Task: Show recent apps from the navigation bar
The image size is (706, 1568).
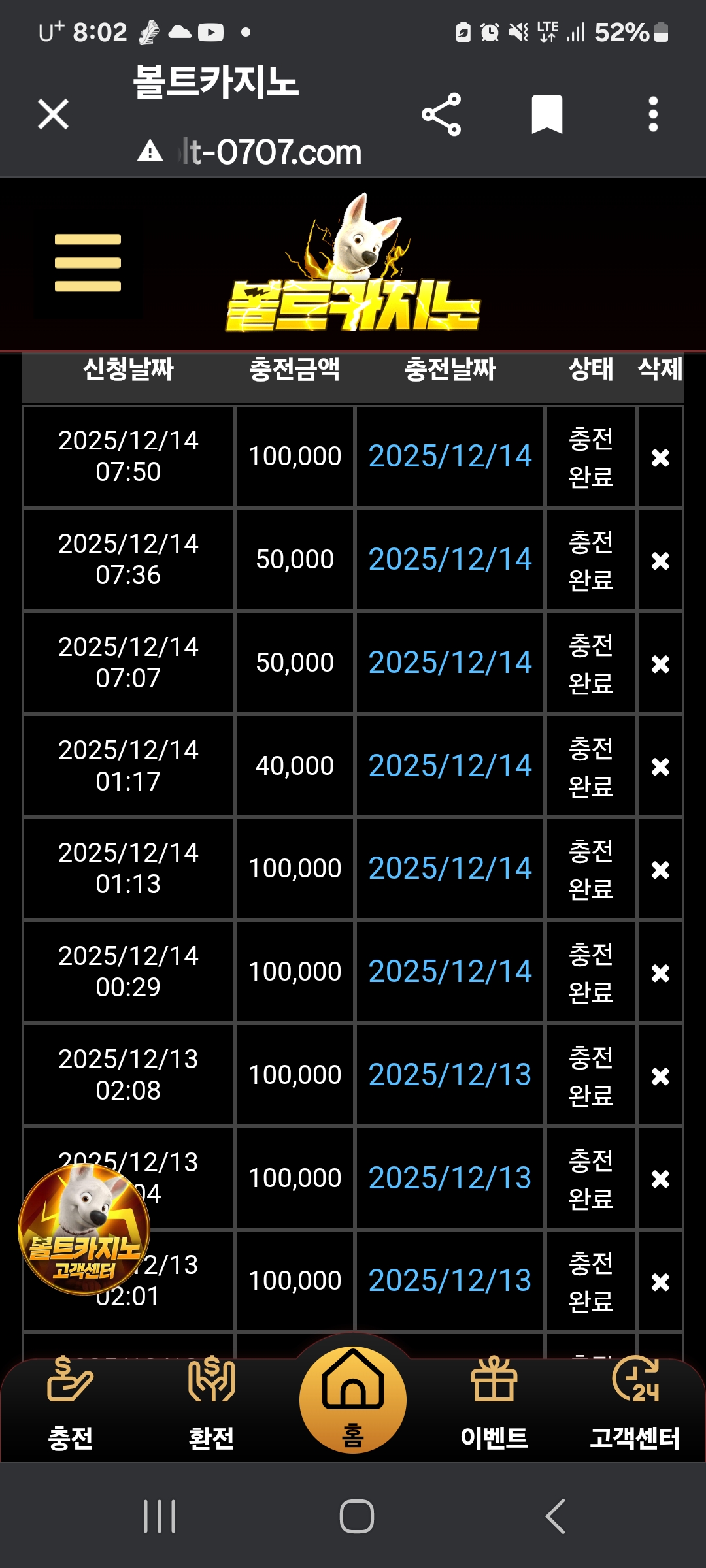Action: click(160, 1516)
